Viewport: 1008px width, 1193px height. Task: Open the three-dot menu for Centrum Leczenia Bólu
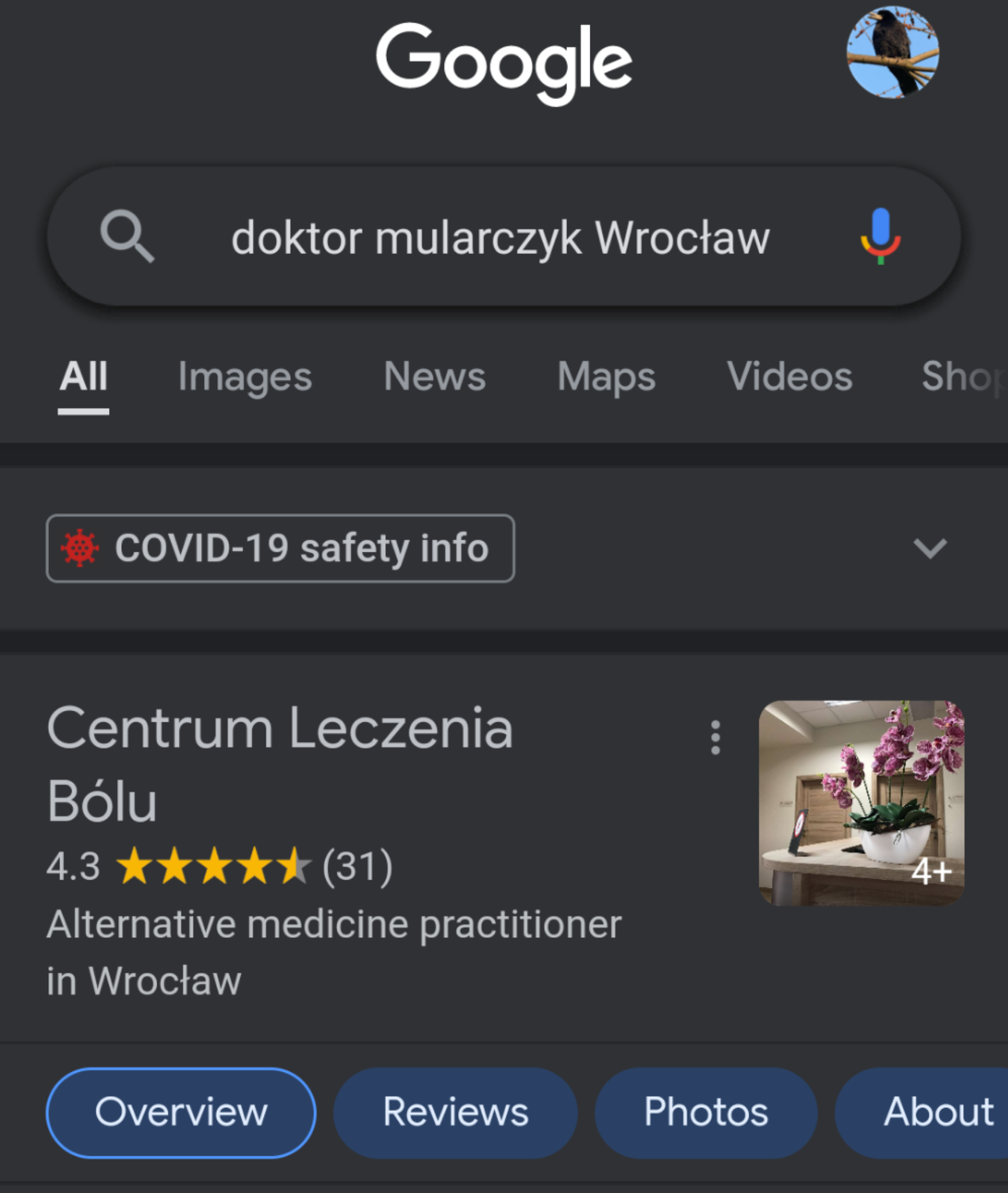[716, 737]
